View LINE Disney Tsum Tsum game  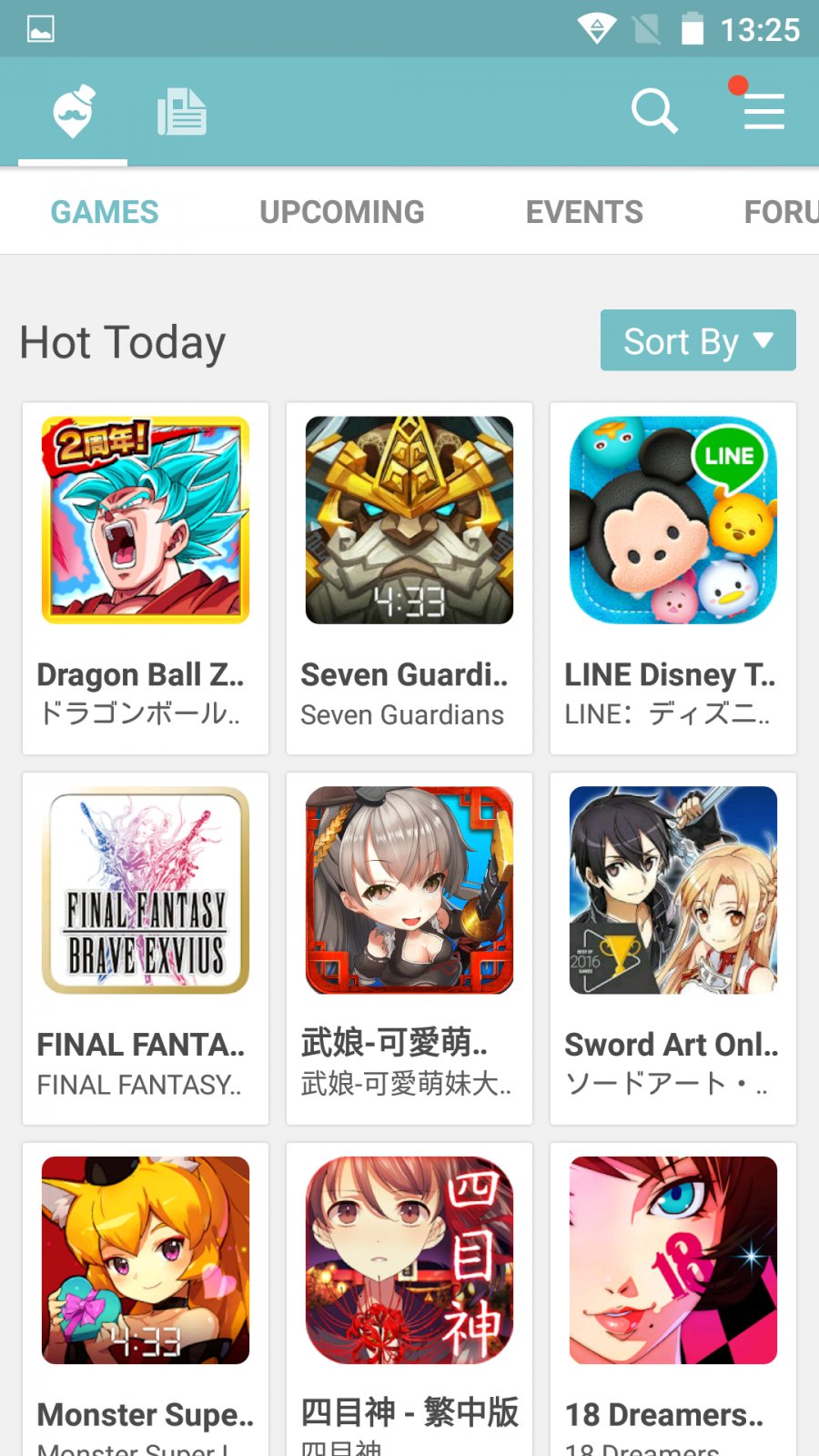(673, 578)
